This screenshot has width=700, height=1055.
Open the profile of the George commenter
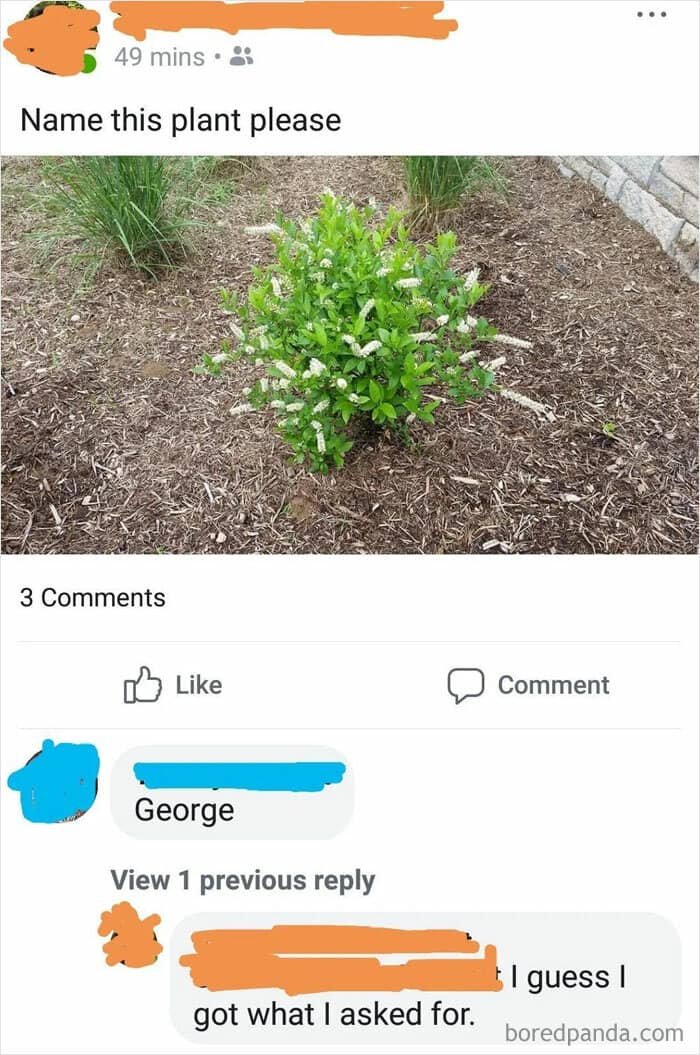click(x=52, y=781)
